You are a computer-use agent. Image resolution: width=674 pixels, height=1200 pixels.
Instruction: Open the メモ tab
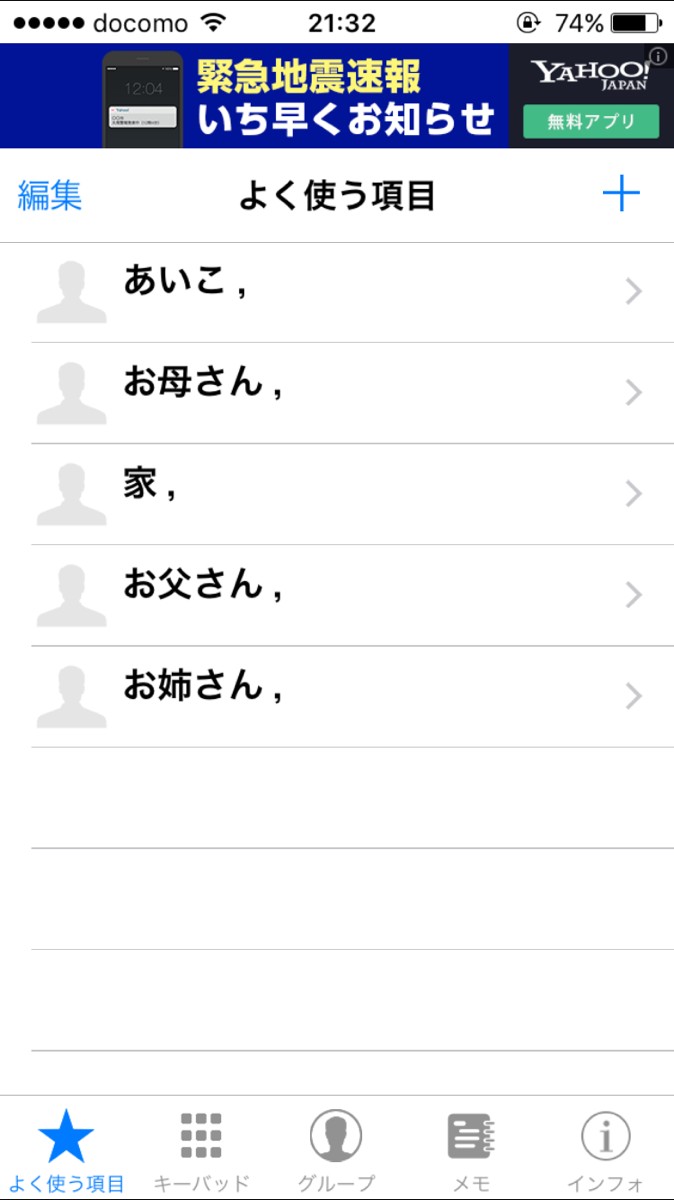pyautogui.click(x=470, y=1150)
